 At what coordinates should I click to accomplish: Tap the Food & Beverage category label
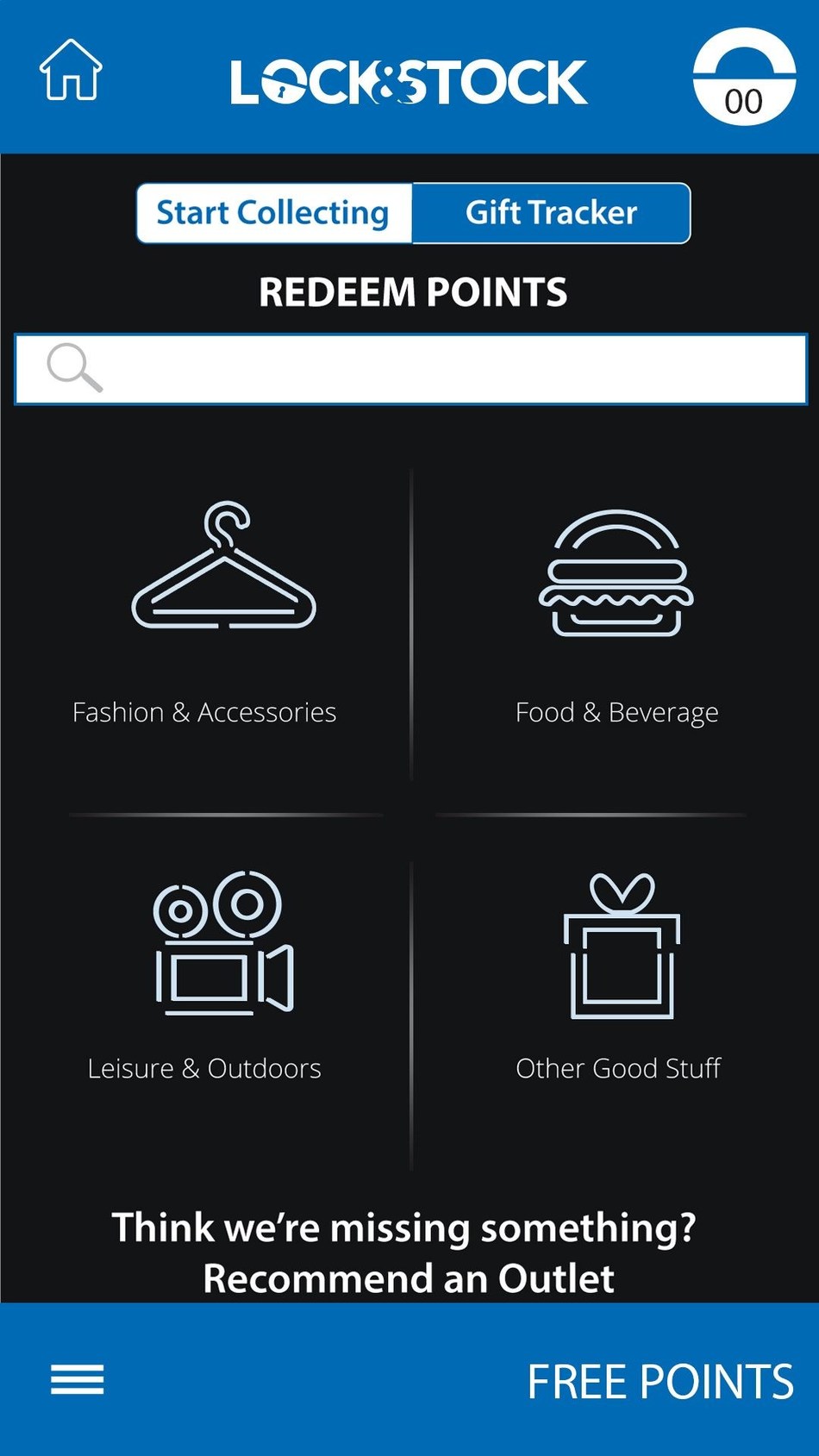[x=616, y=712]
